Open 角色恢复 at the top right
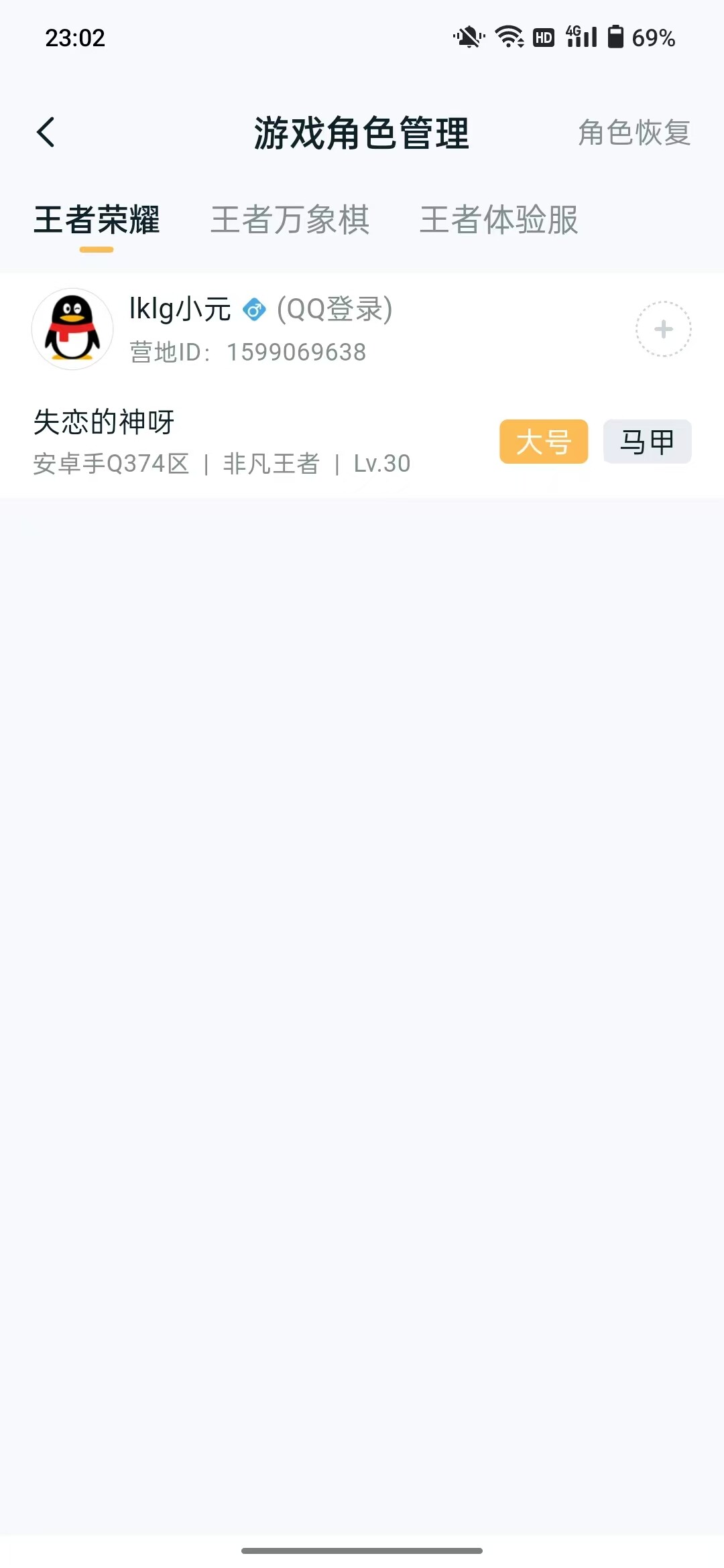The height and width of the screenshot is (1568, 724). 634,134
